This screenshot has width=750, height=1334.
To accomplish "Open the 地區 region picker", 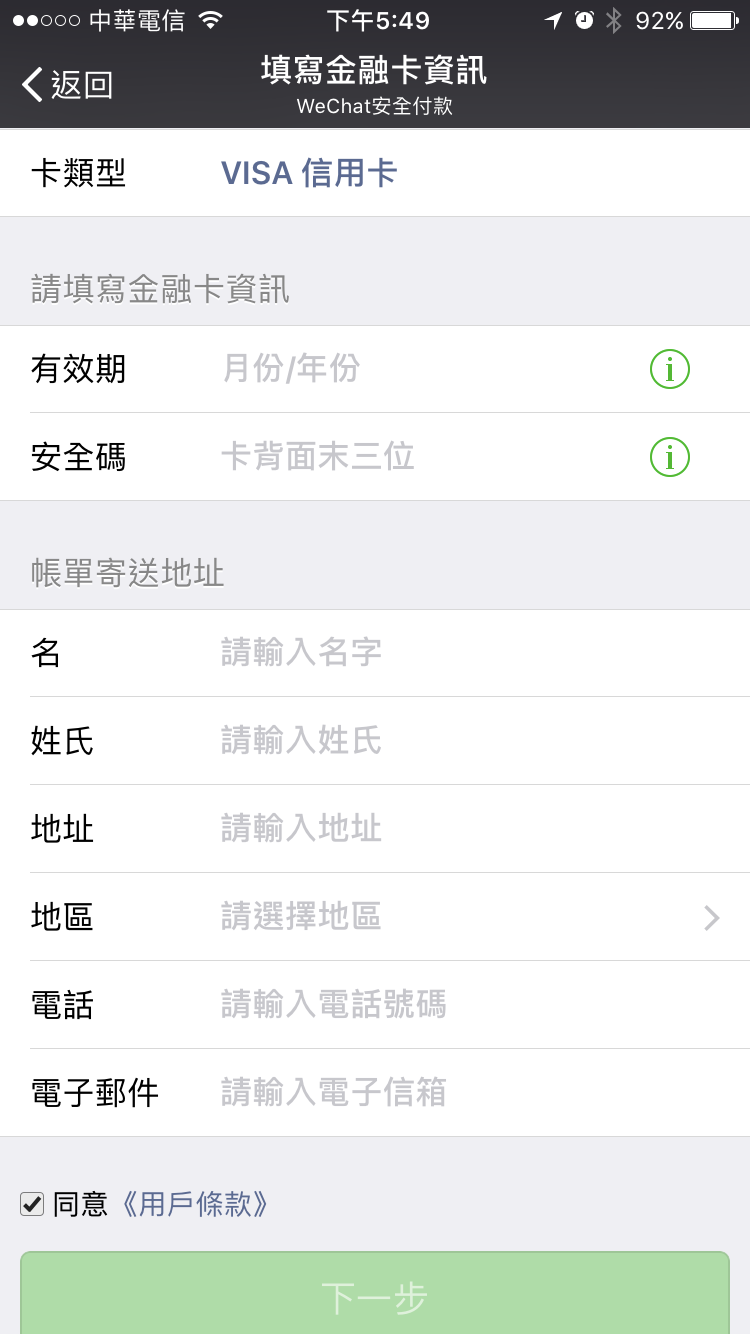I will pos(375,917).
